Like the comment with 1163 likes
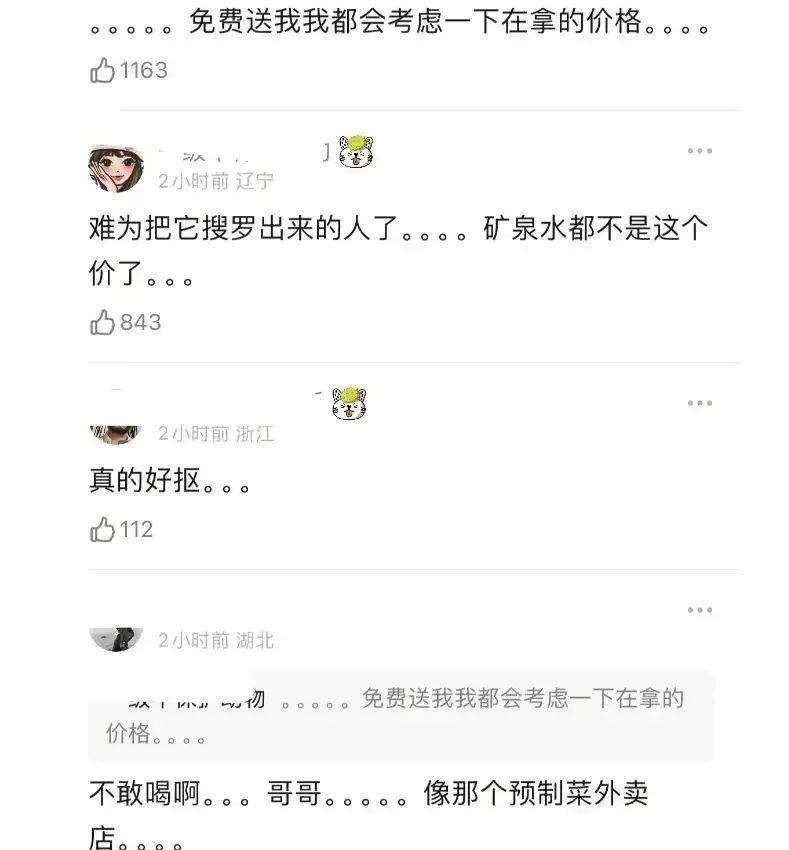 (103, 71)
